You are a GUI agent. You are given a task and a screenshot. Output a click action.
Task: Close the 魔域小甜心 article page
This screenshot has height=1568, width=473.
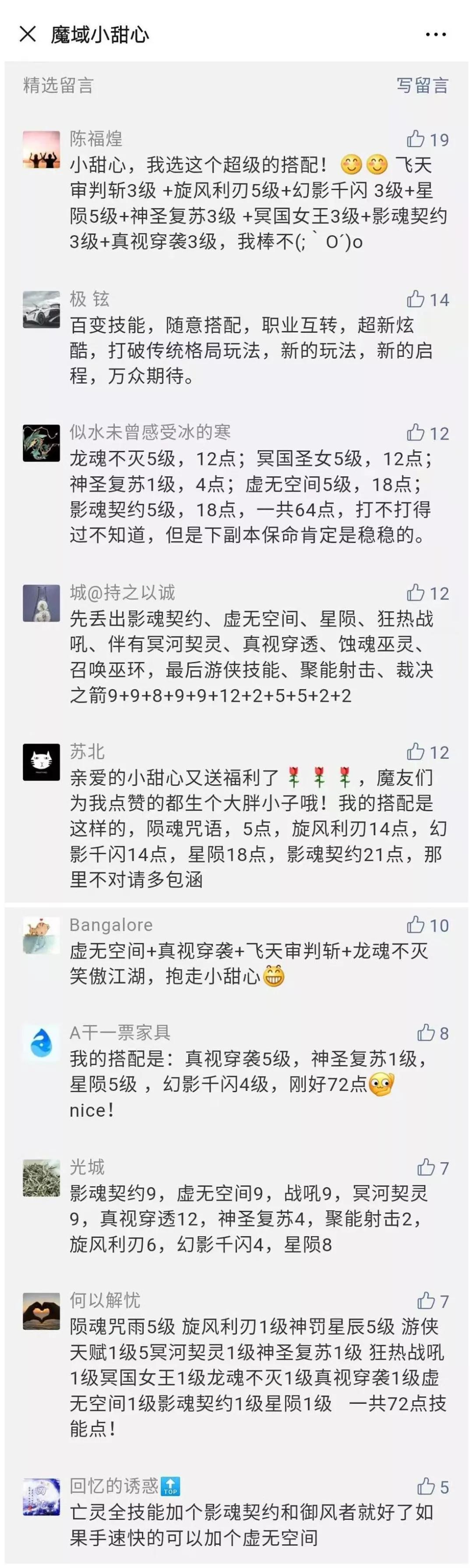(x=28, y=34)
